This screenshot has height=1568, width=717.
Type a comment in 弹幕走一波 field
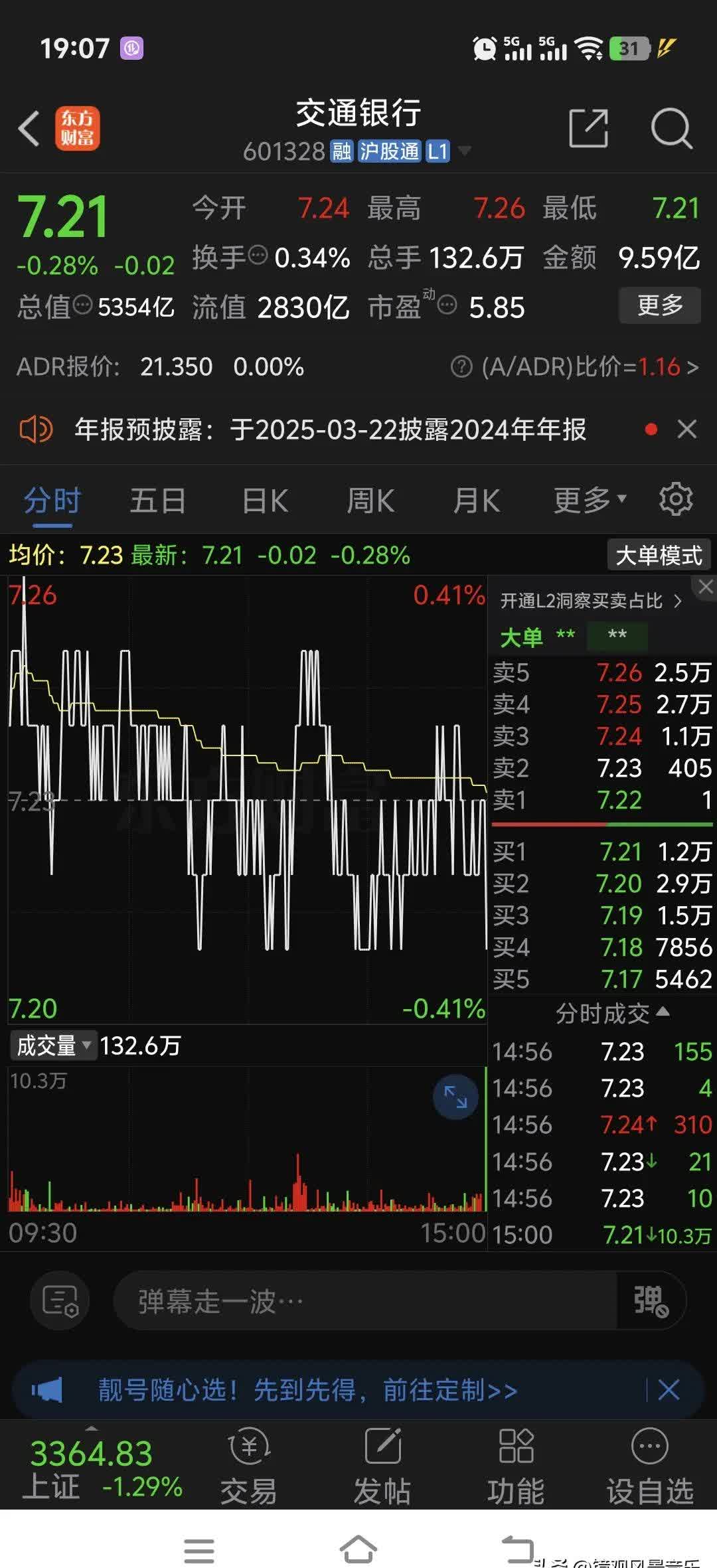(x=365, y=1302)
